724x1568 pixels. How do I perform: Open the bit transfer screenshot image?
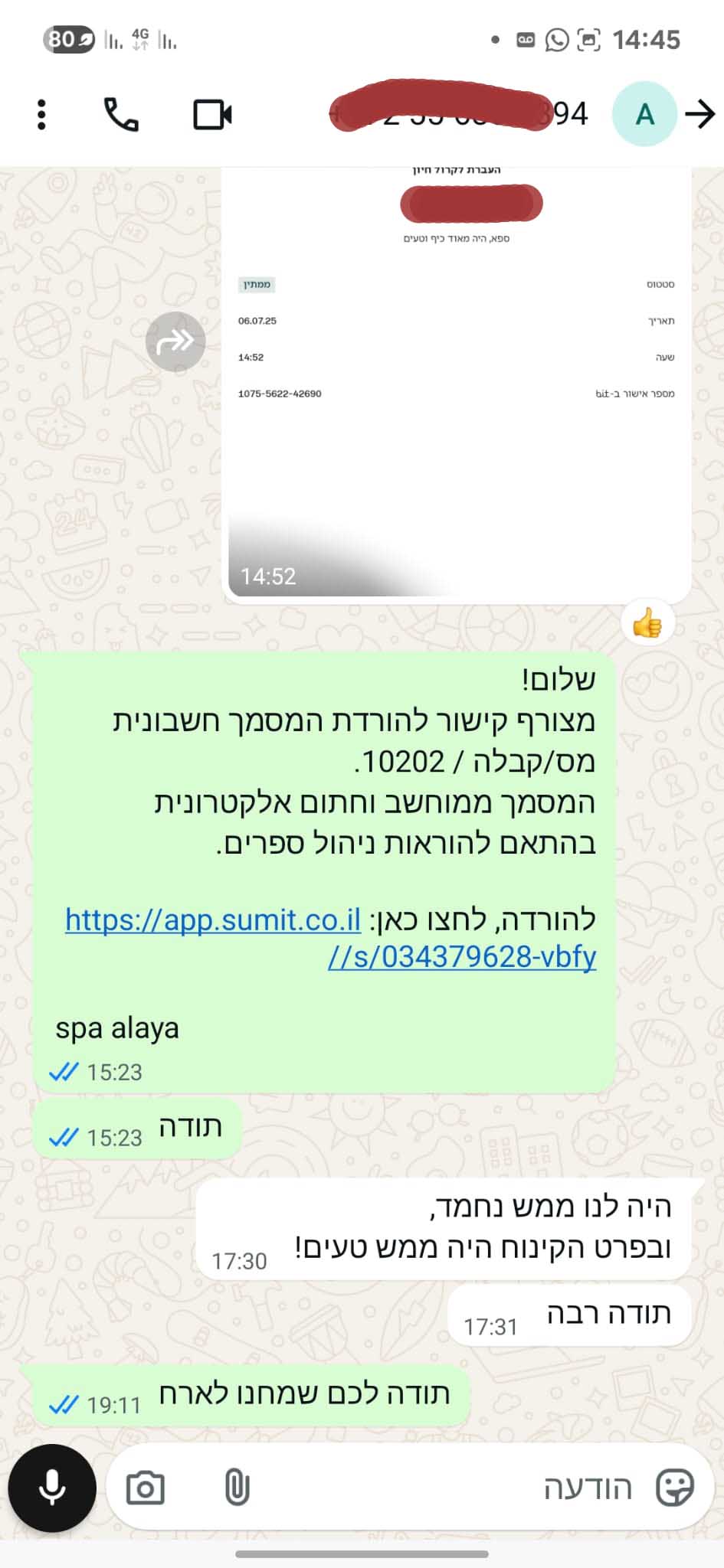pos(457,383)
